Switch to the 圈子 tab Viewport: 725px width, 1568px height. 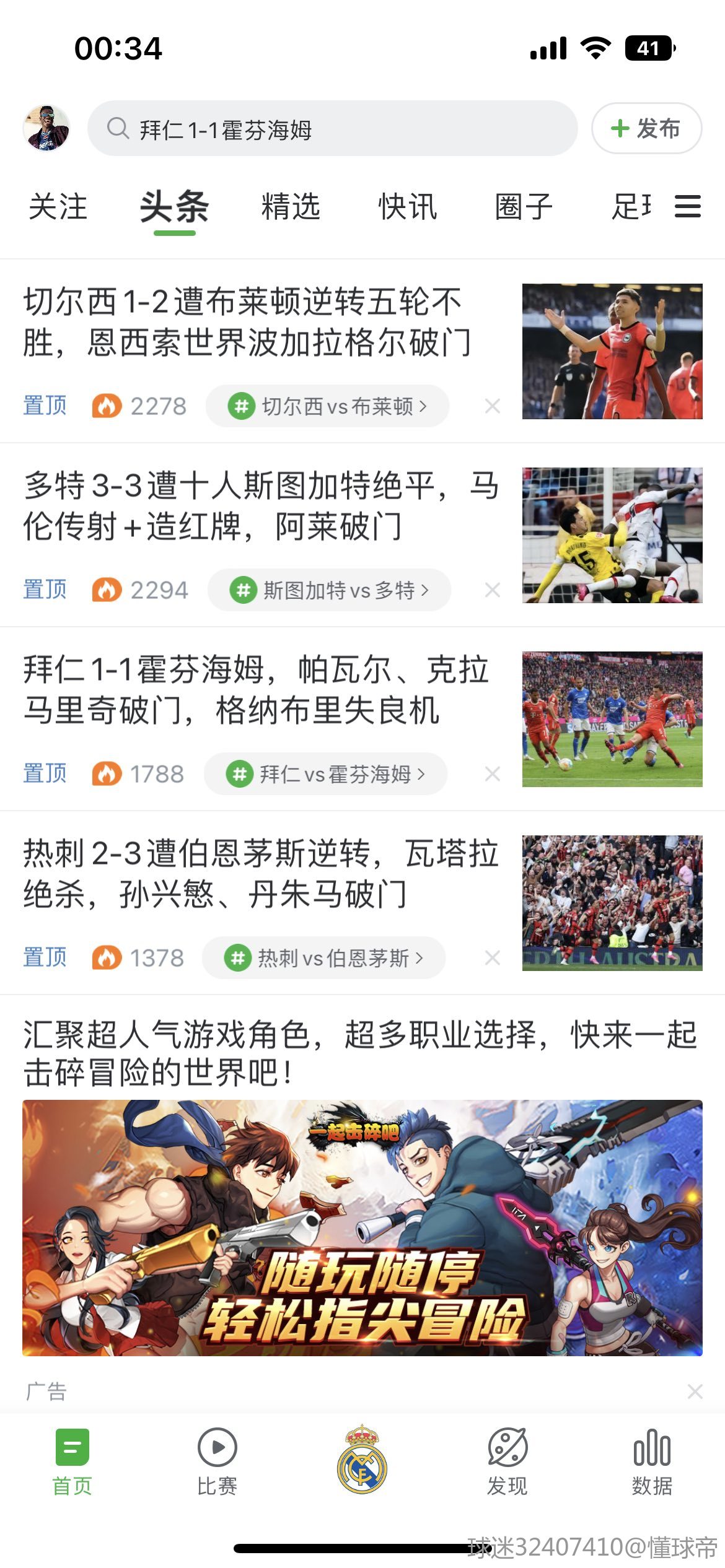(524, 207)
